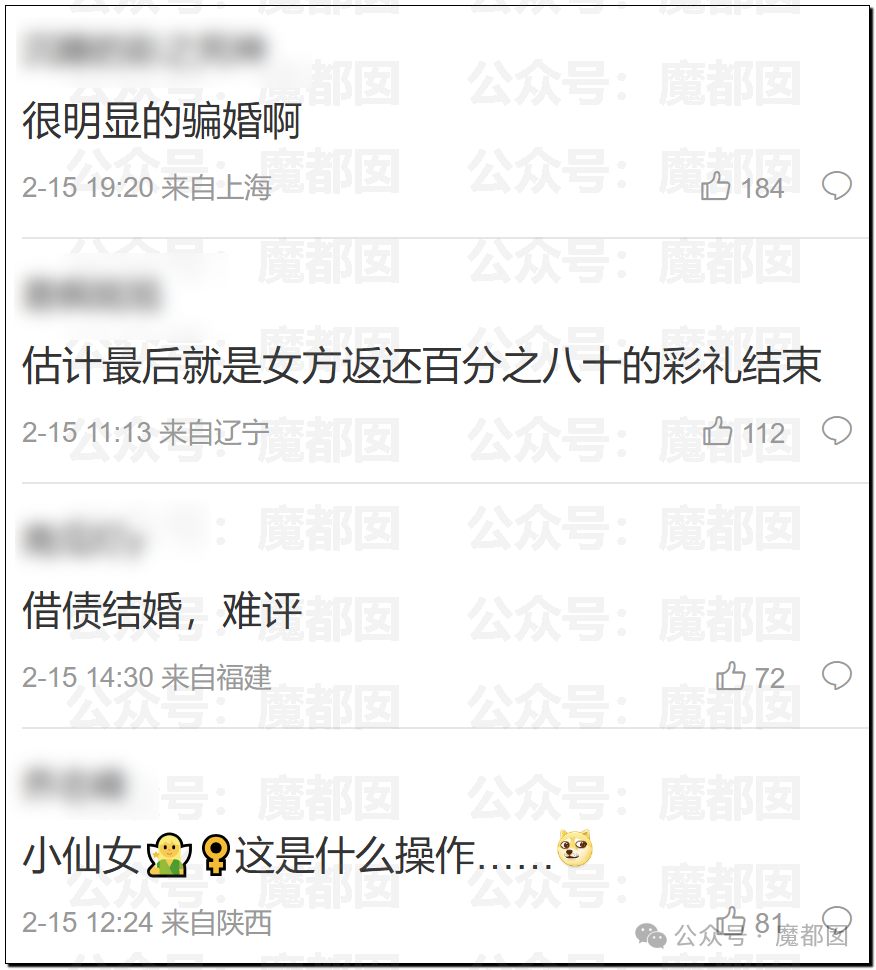The image size is (876, 970).
Task: Like the comment 很明显的骗婚啊
Action: (716, 186)
